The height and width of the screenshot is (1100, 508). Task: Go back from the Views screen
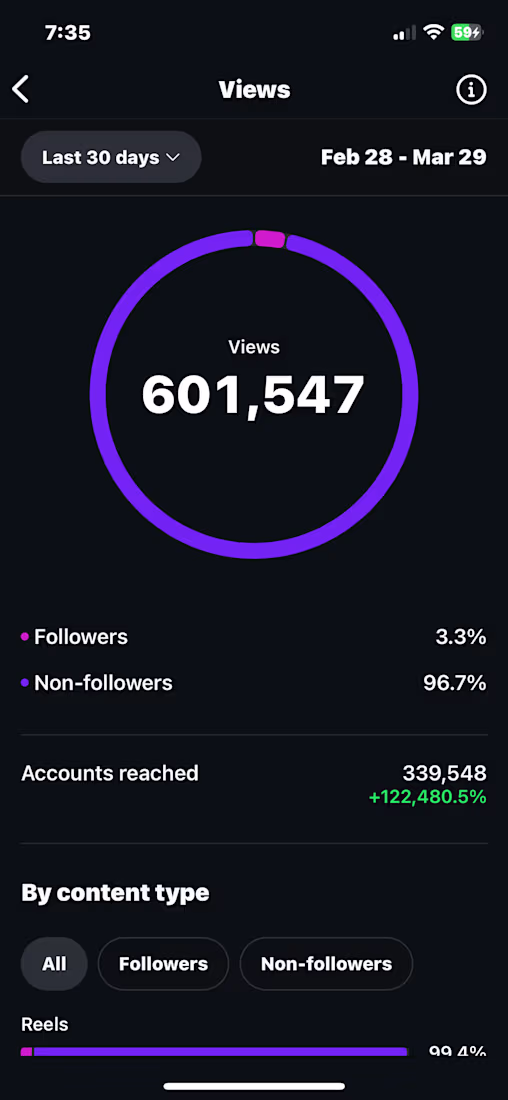(x=21, y=90)
